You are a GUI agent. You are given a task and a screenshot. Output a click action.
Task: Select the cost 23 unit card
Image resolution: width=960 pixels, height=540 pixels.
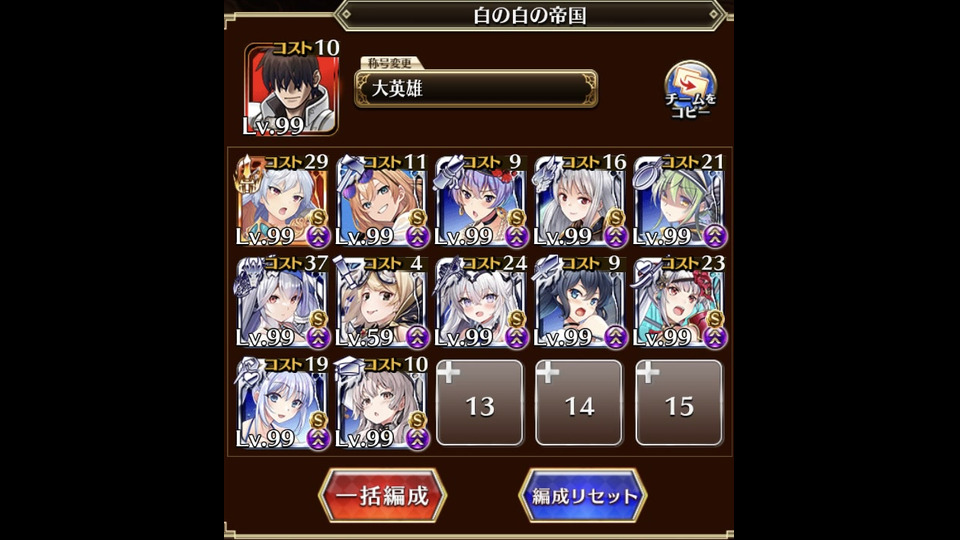pyautogui.click(x=680, y=302)
